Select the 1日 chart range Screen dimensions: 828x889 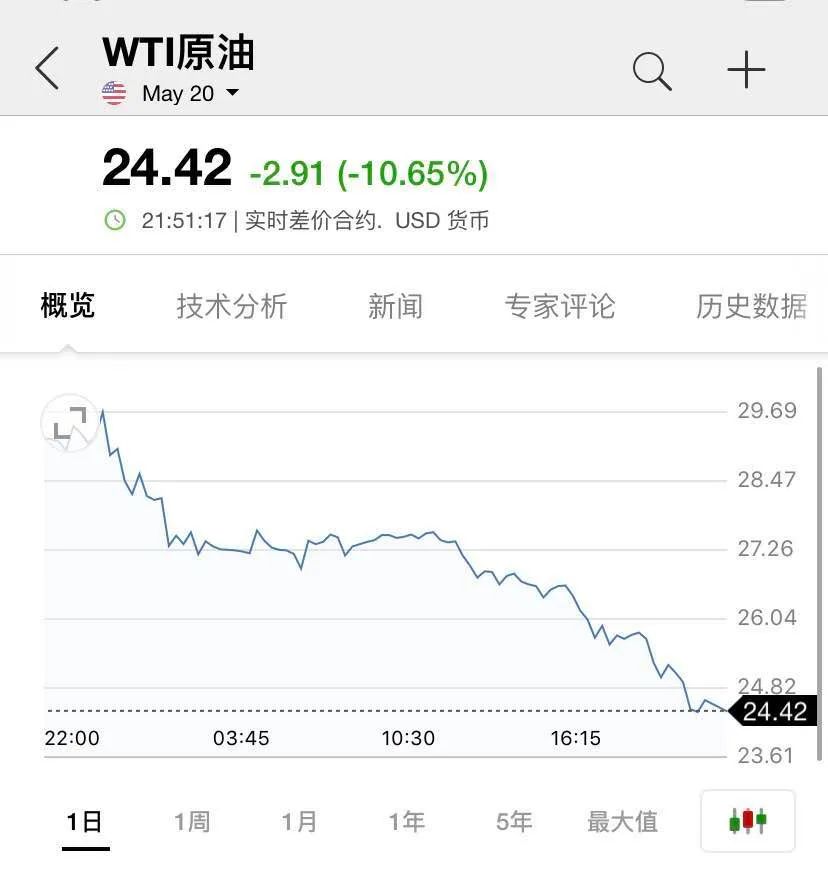(85, 822)
